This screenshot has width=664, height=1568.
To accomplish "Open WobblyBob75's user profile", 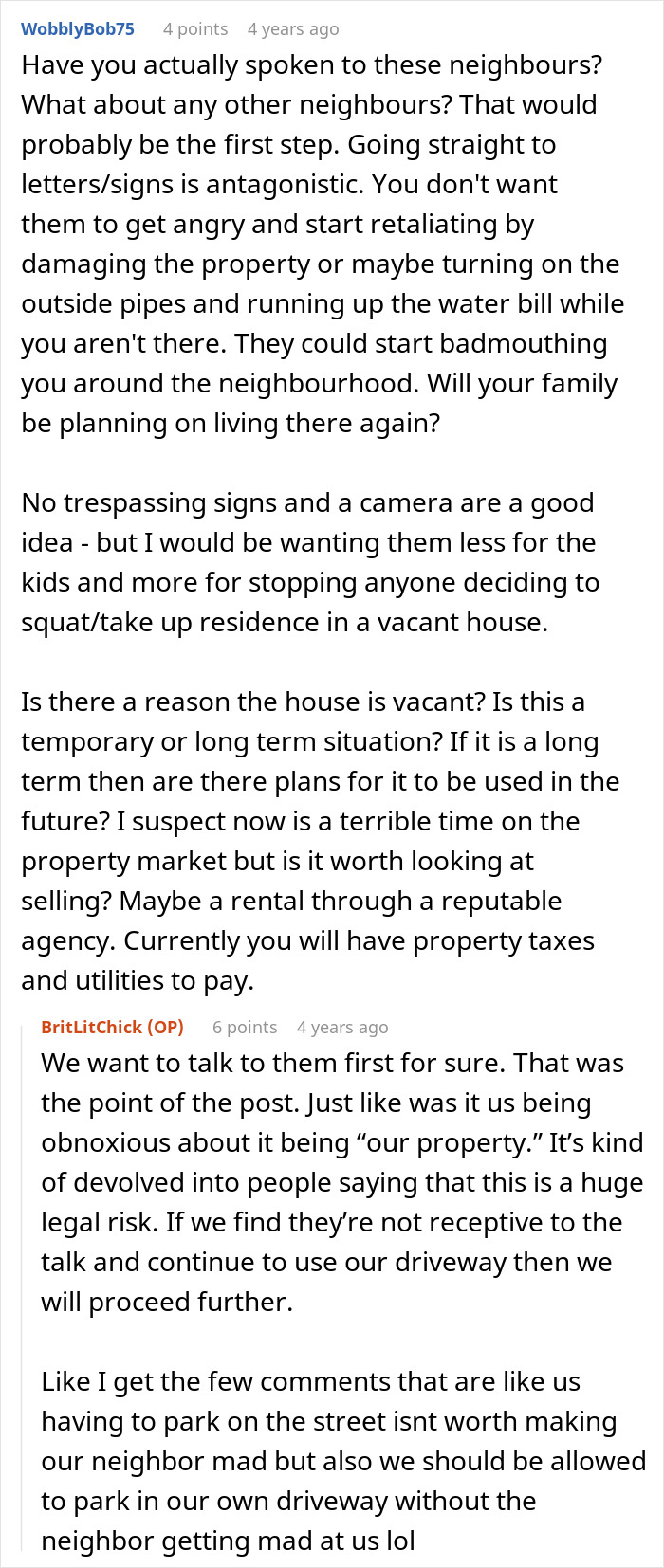I will point(78,29).
